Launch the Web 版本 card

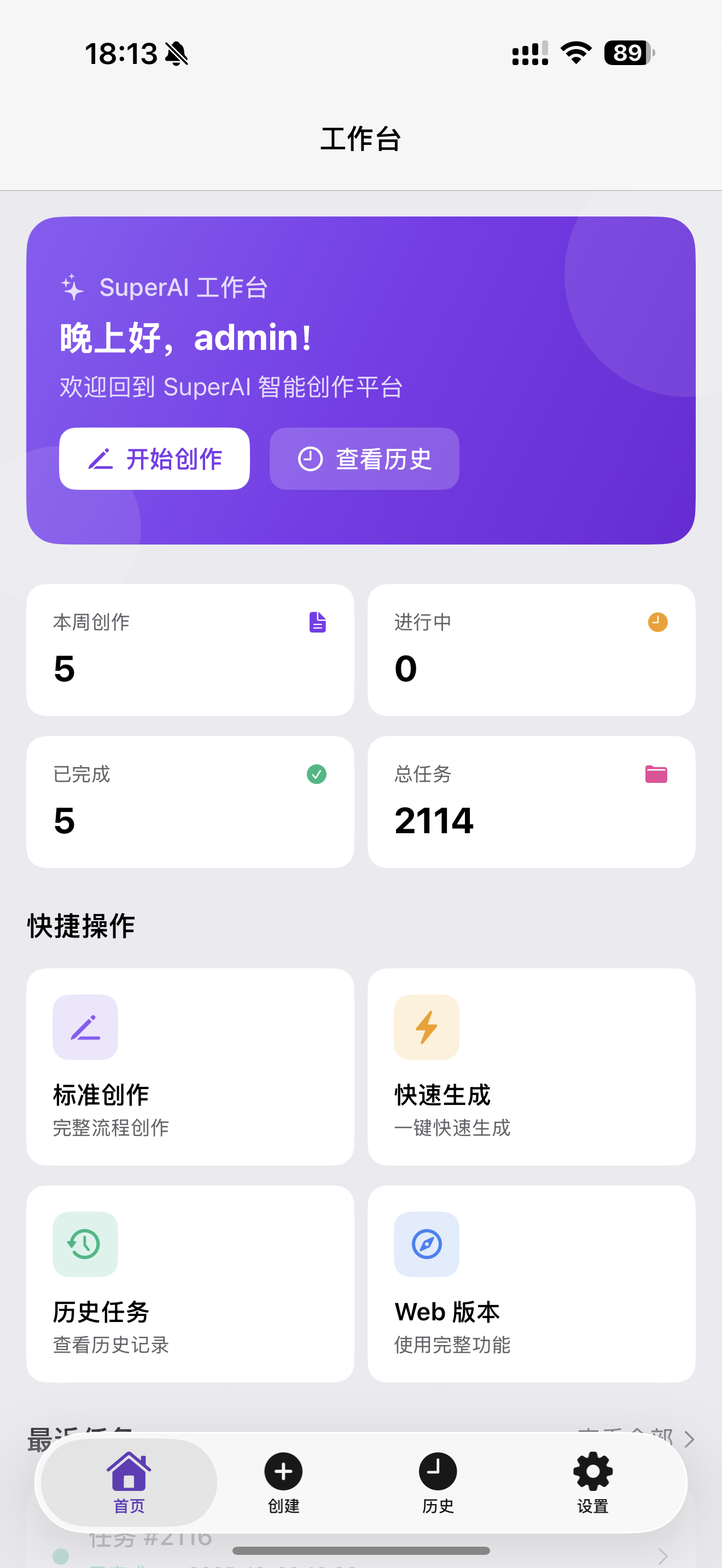531,1283
